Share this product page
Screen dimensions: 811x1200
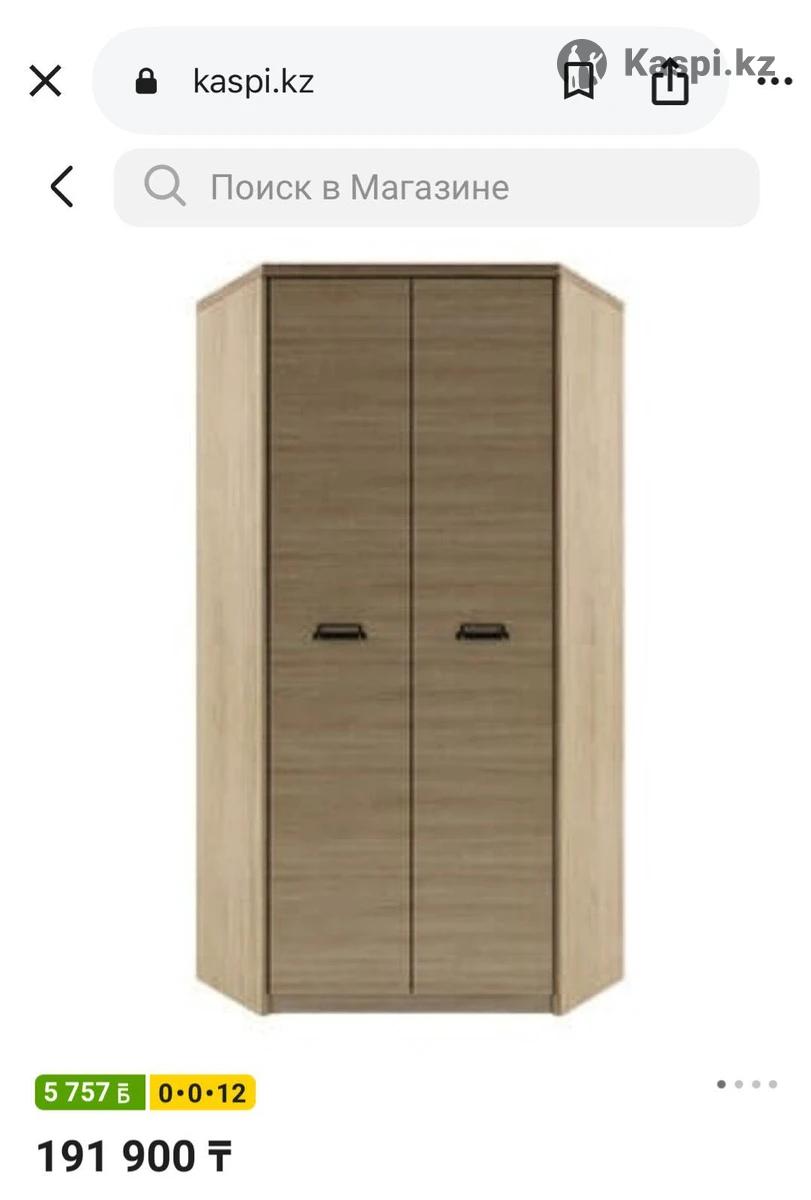click(669, 83)
